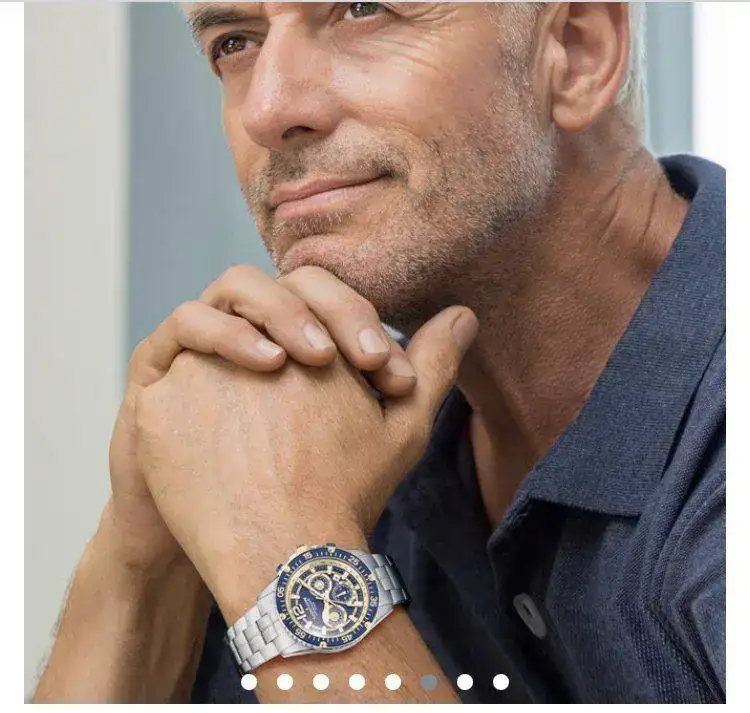Go to the seventh image indicator dot

point(465,682)
